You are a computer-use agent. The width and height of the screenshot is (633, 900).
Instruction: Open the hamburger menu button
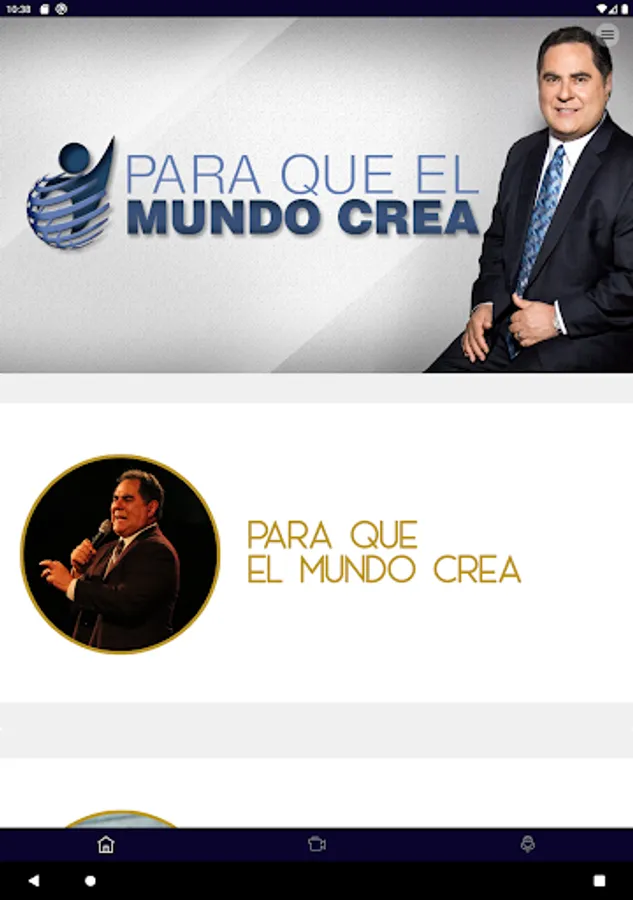click(607, 35)
